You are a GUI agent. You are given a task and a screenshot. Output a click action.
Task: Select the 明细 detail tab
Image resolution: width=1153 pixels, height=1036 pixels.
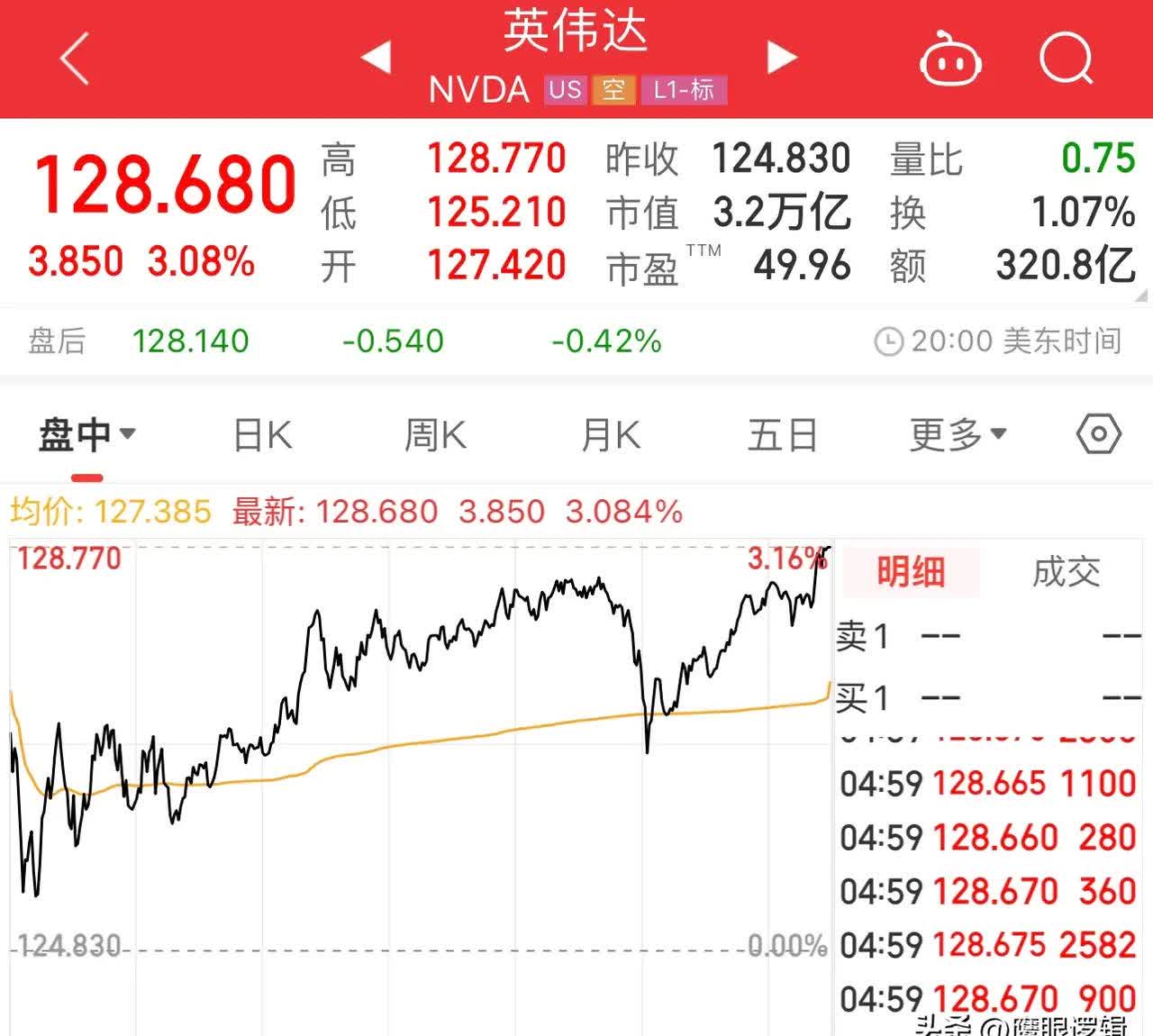click(911, 572)
